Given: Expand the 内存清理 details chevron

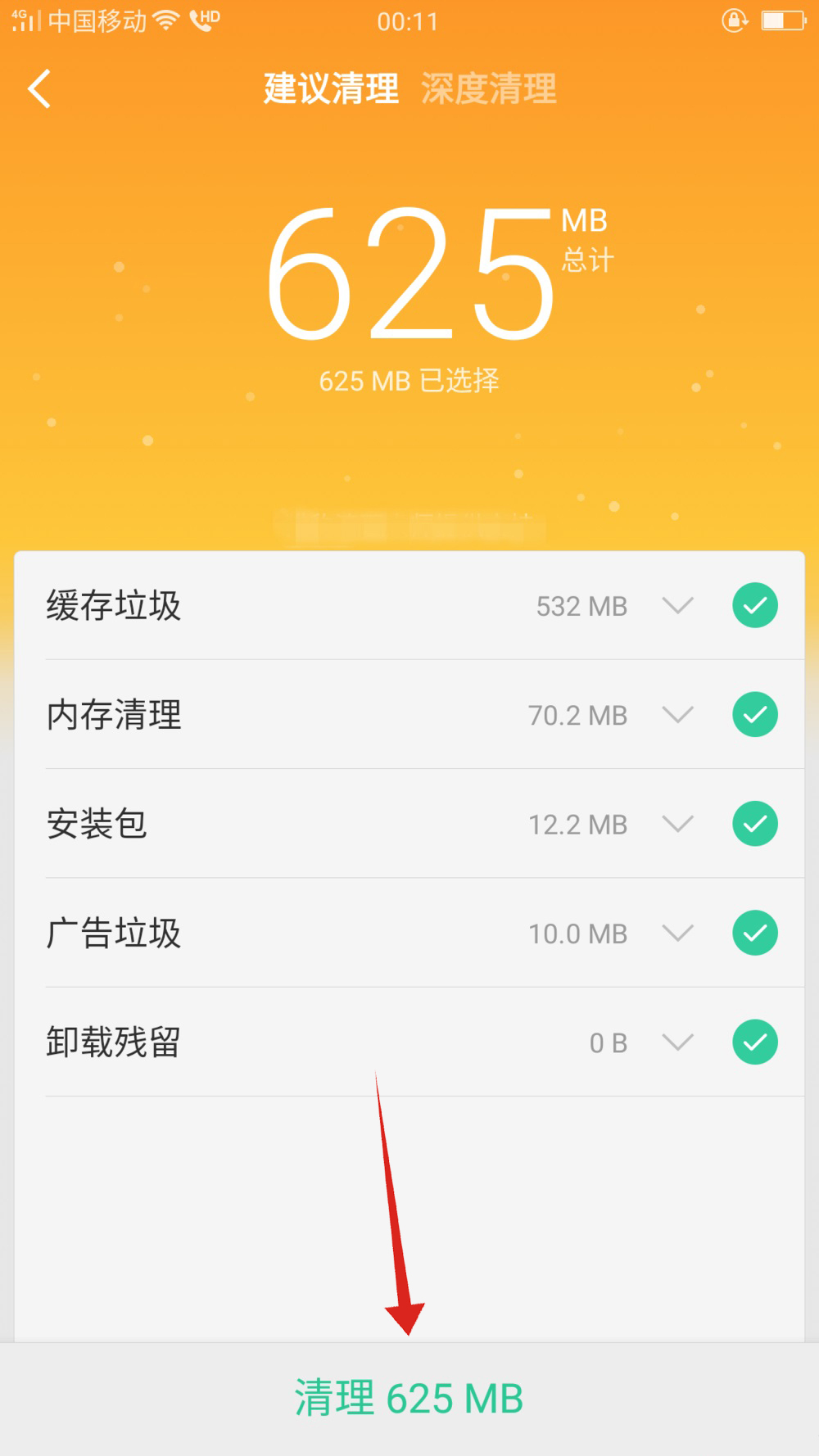Looking at the screenshot, I should [x=677, y=714].
